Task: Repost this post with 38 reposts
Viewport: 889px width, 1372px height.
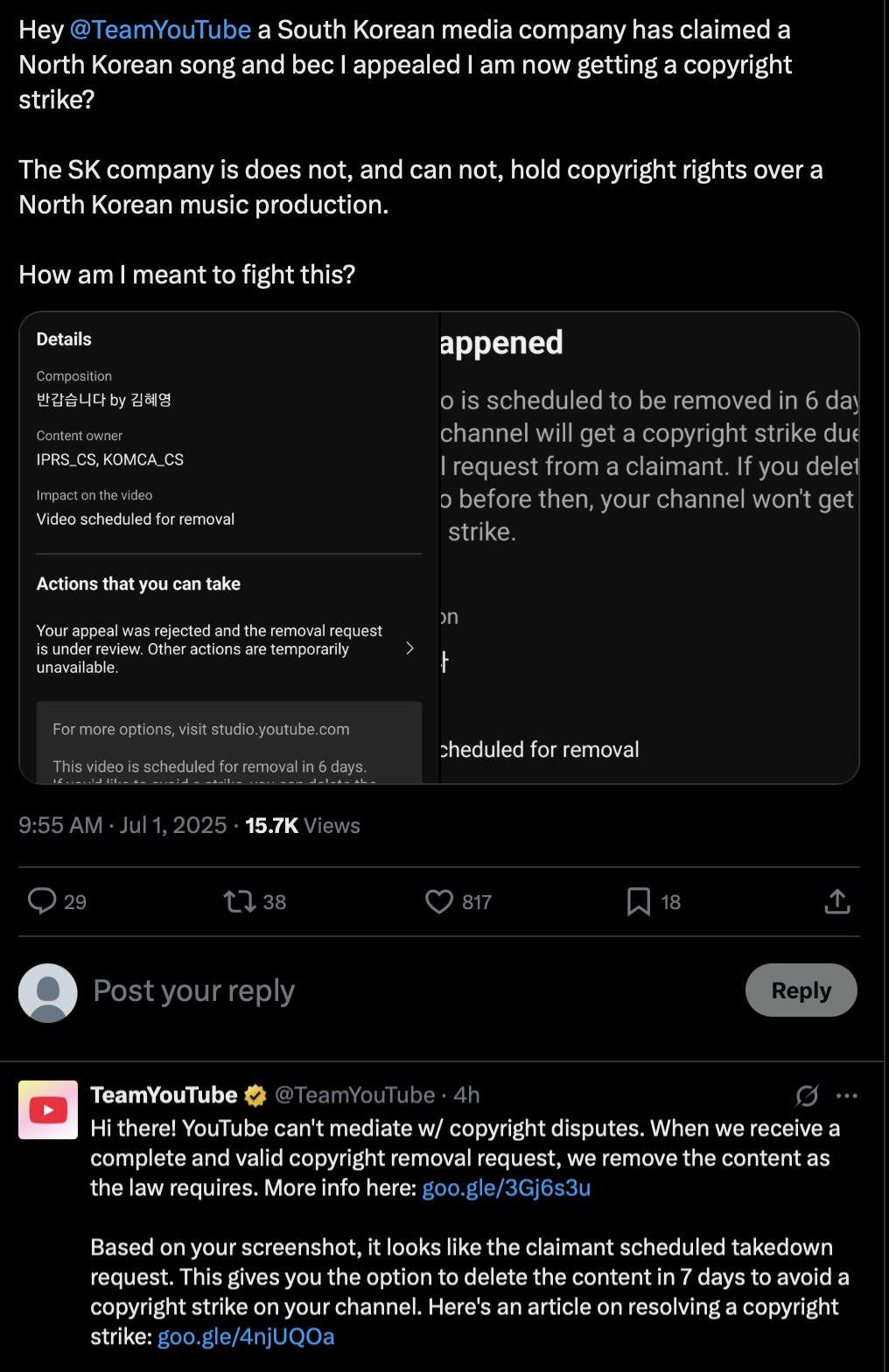Action: click(x=239, y=901)
